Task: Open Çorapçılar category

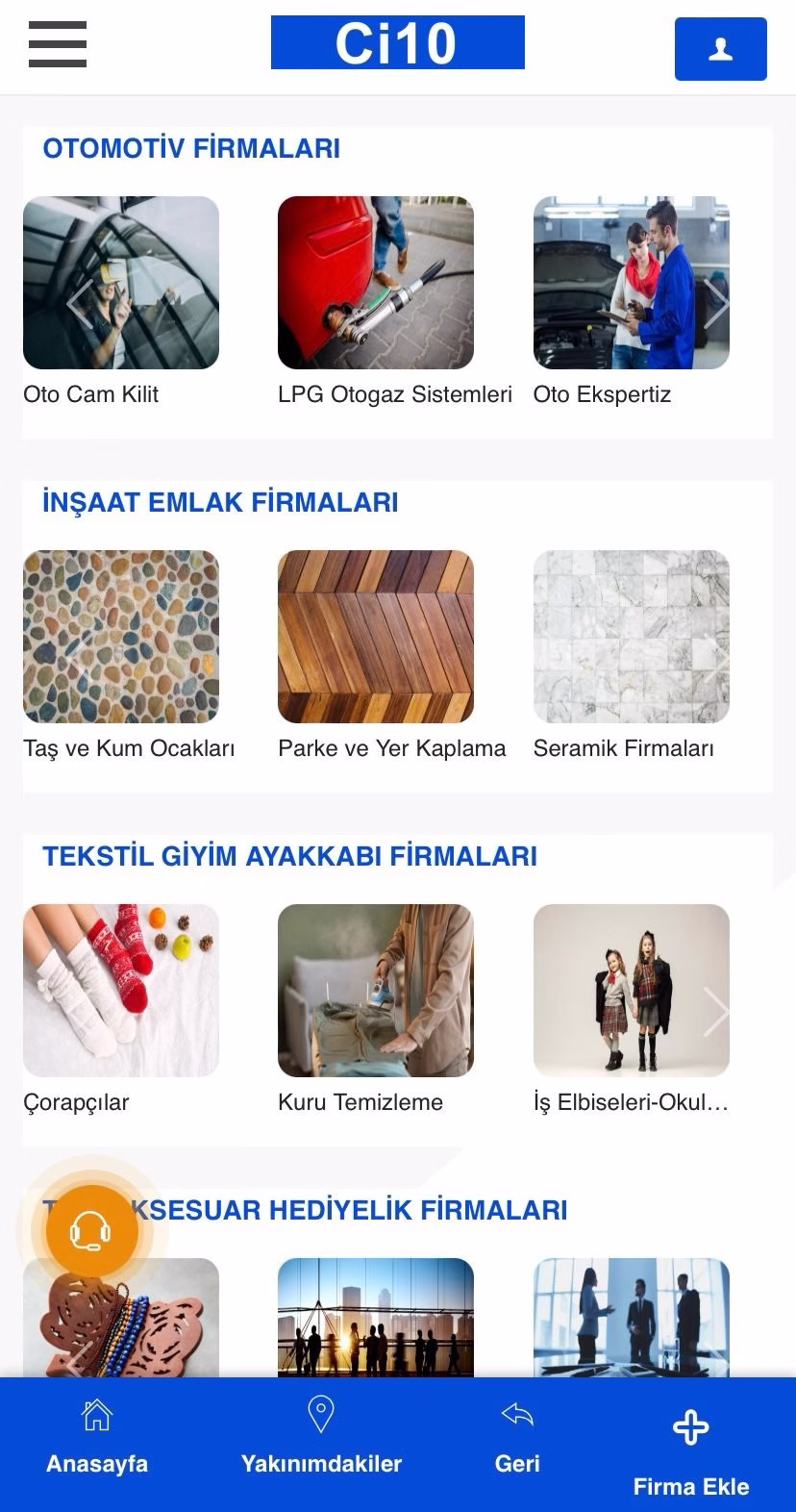Action: [121, 991]
